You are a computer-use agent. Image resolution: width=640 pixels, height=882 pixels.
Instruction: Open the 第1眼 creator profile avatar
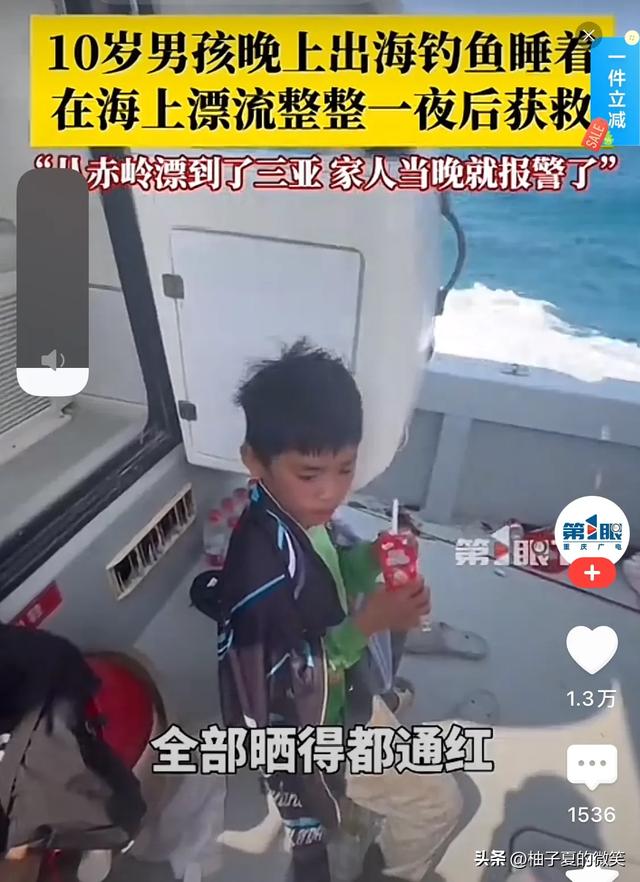591,533
